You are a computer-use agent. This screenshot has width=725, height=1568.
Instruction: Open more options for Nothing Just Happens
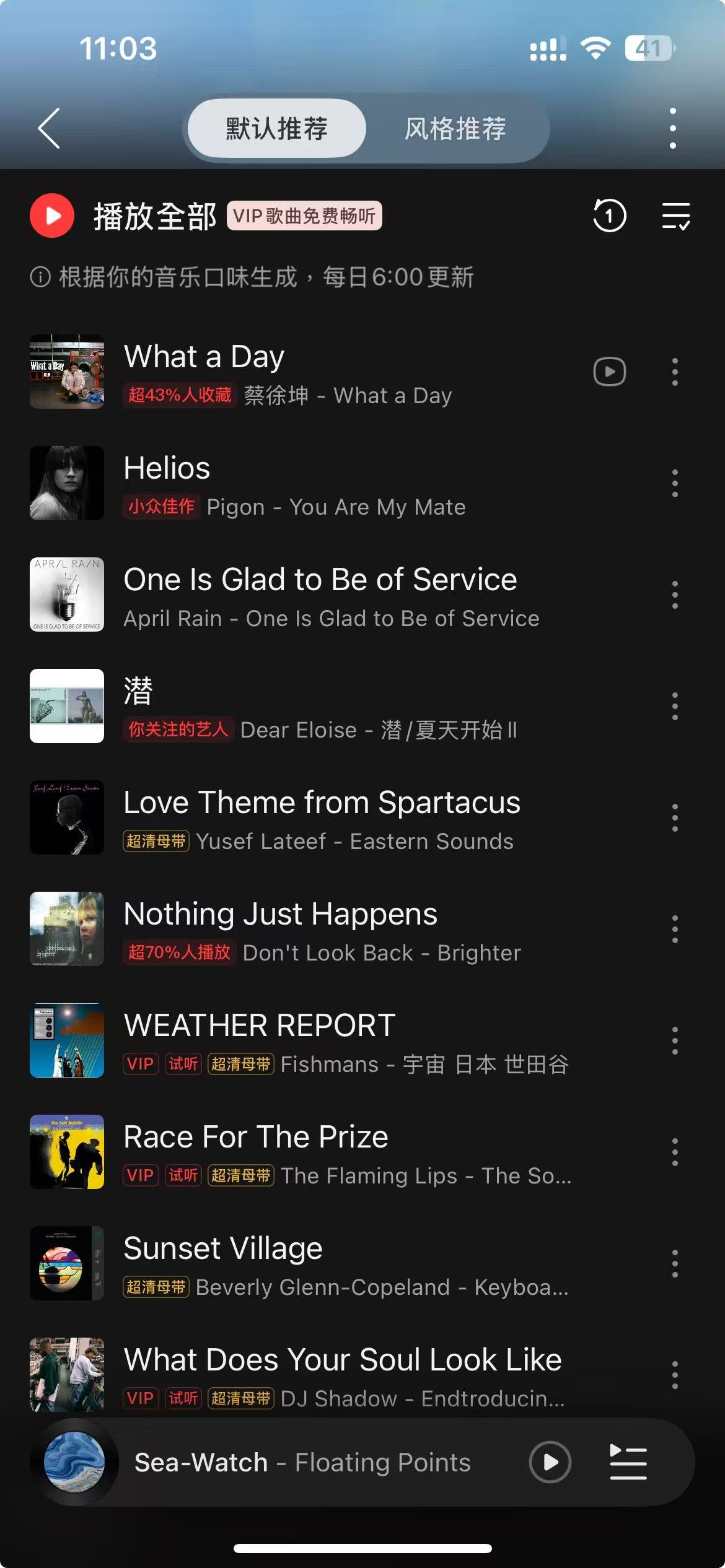(675, 929)
